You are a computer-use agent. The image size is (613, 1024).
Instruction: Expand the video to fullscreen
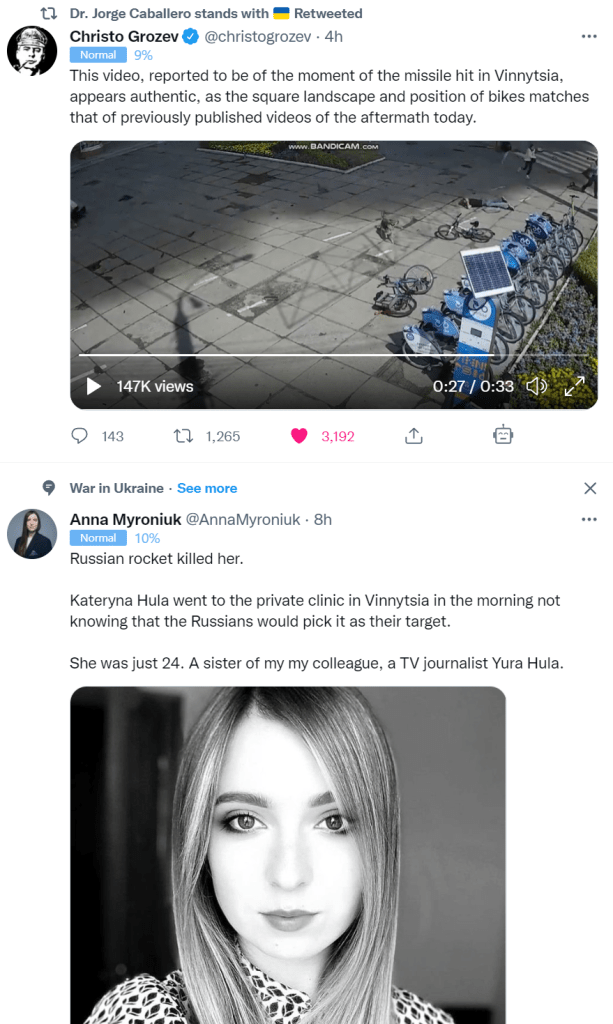[x=574, y=386]
